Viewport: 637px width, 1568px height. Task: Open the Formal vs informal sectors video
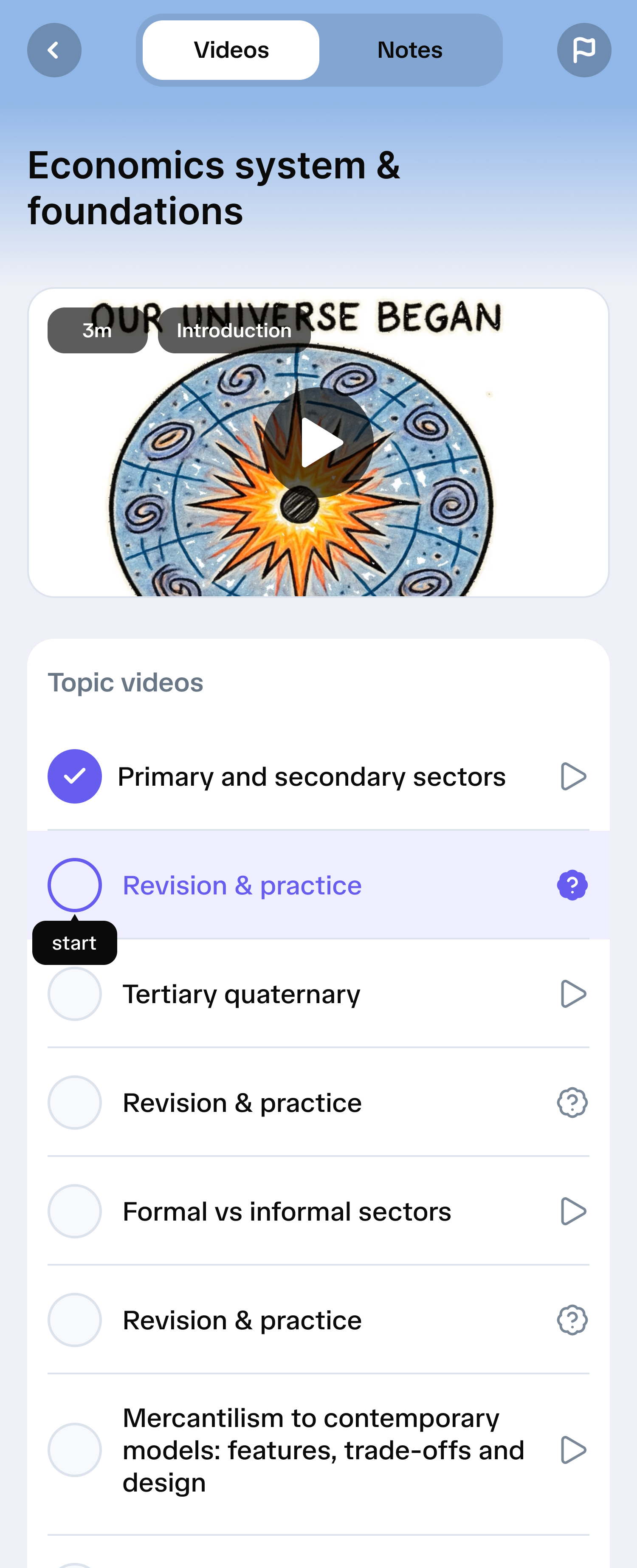pos(287,1211)
